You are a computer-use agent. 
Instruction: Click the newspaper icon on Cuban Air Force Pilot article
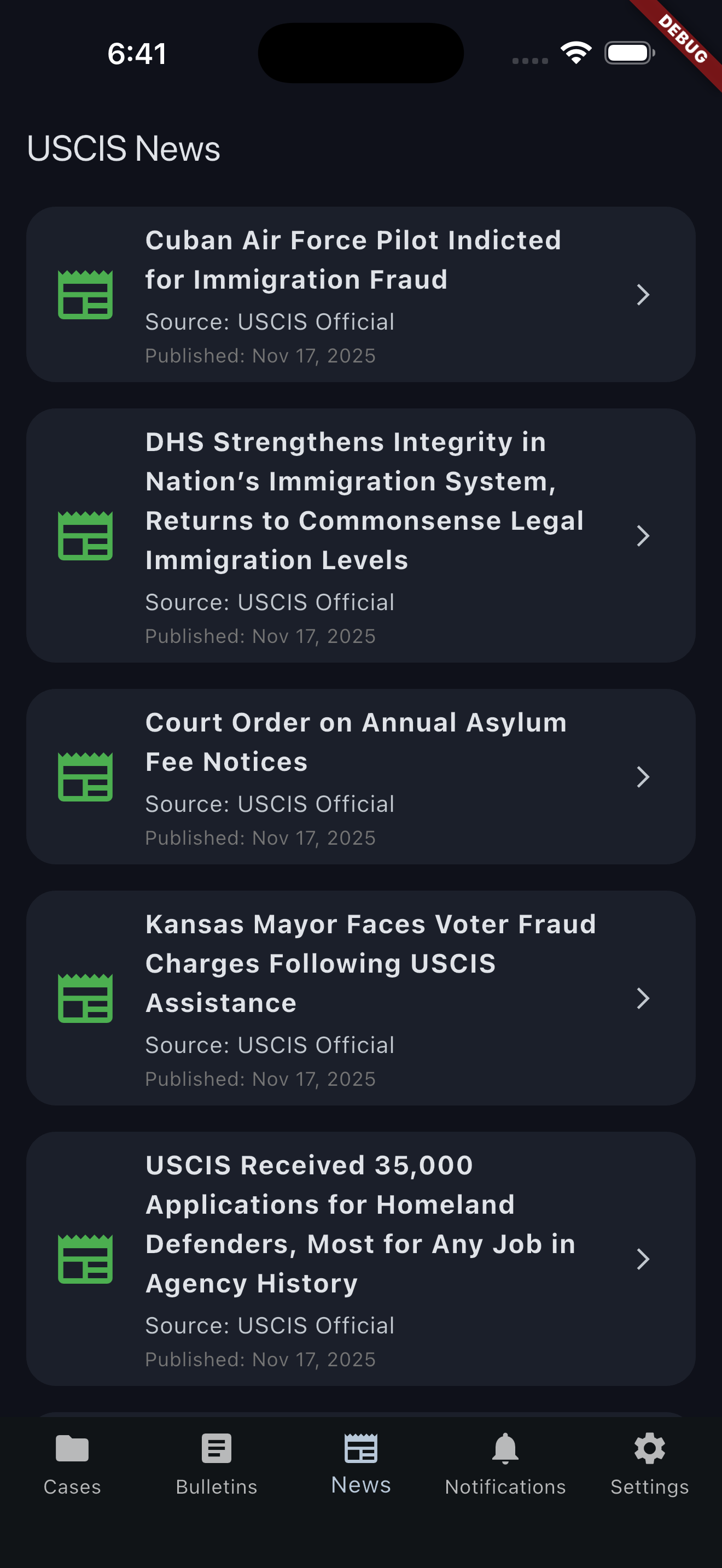(85, 295)
